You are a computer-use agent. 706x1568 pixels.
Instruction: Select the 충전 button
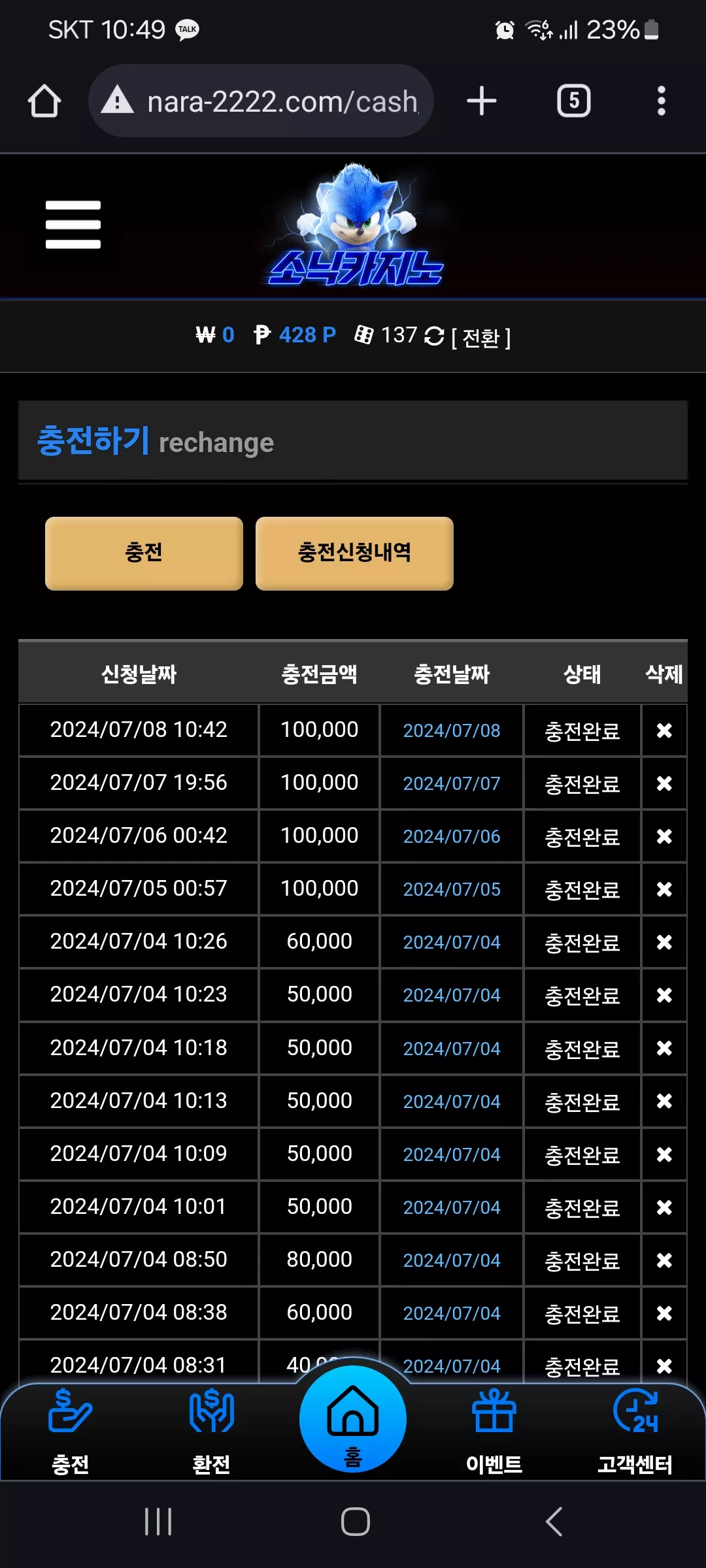tap(144, 553)
